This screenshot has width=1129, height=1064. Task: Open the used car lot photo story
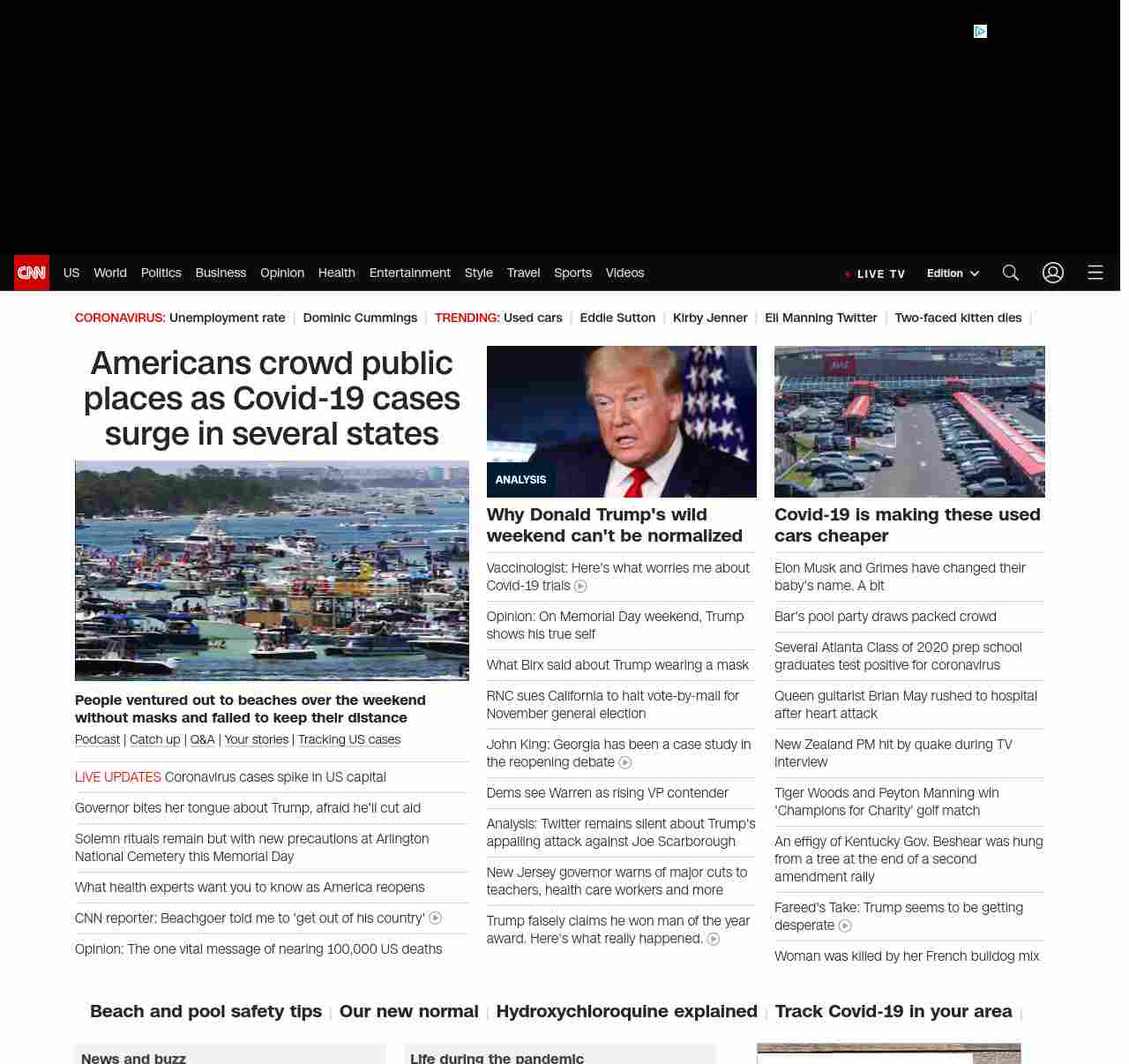[909, 422]
